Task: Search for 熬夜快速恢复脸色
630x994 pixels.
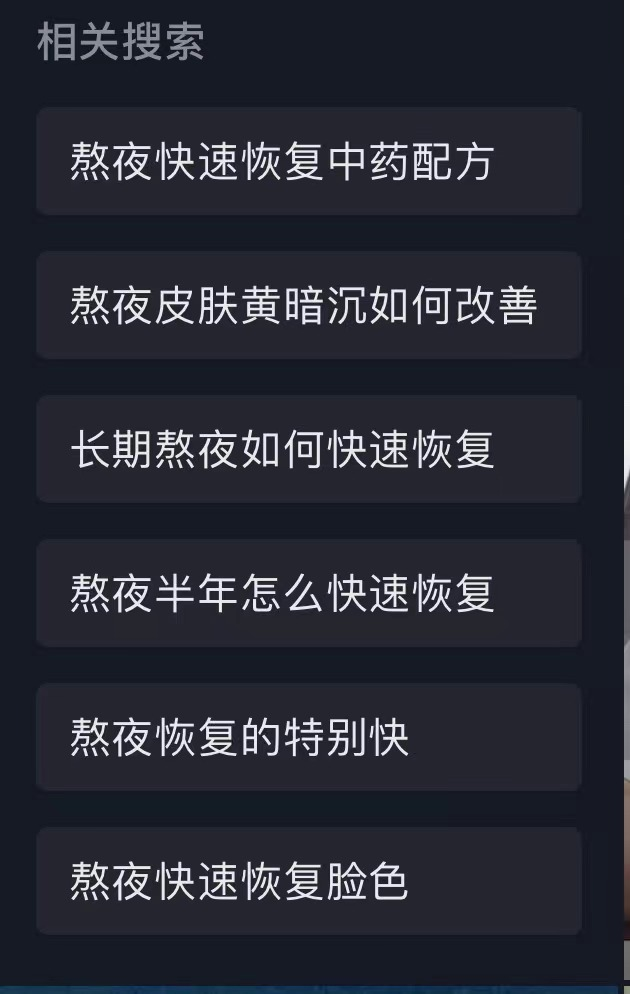Action: [308, 882]
